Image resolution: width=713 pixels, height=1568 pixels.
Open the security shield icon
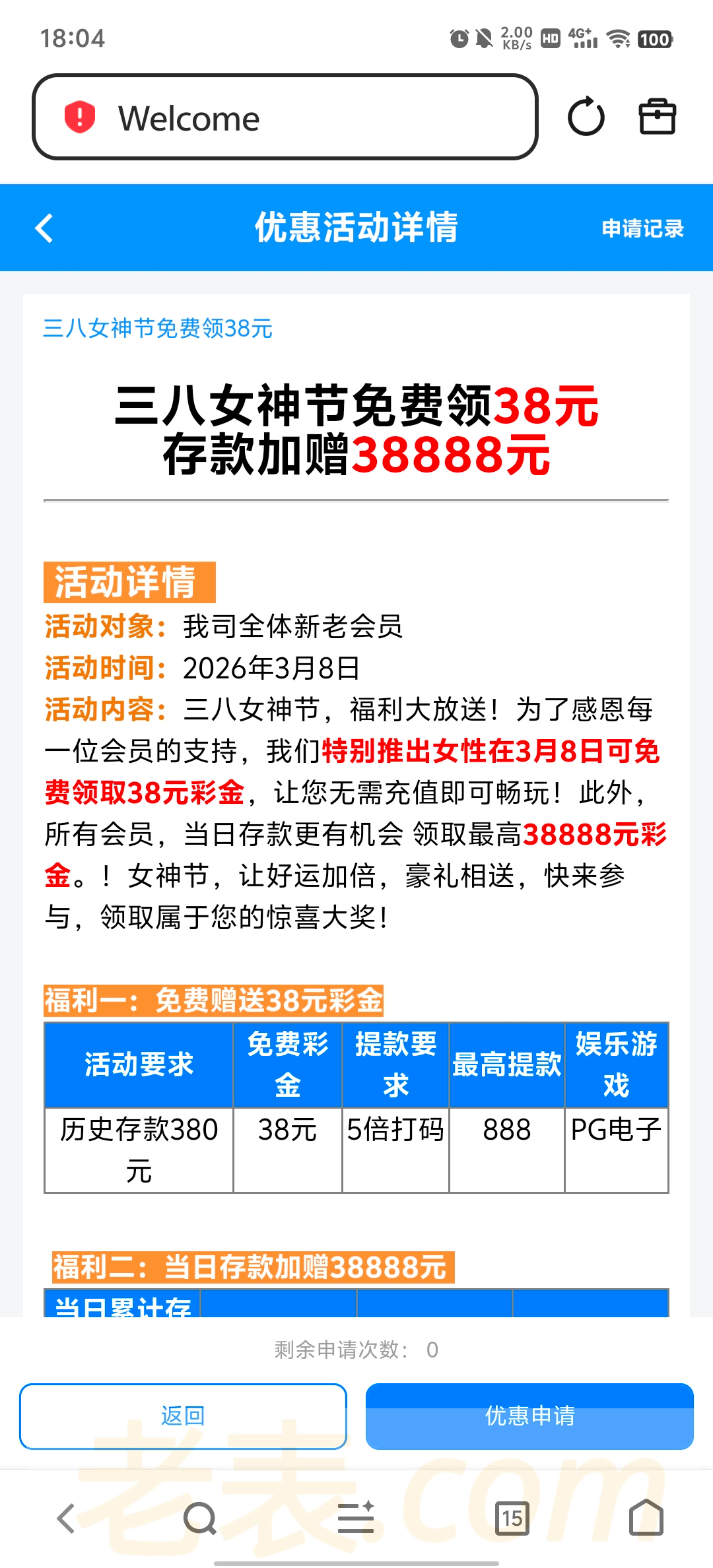click(80, 117)
